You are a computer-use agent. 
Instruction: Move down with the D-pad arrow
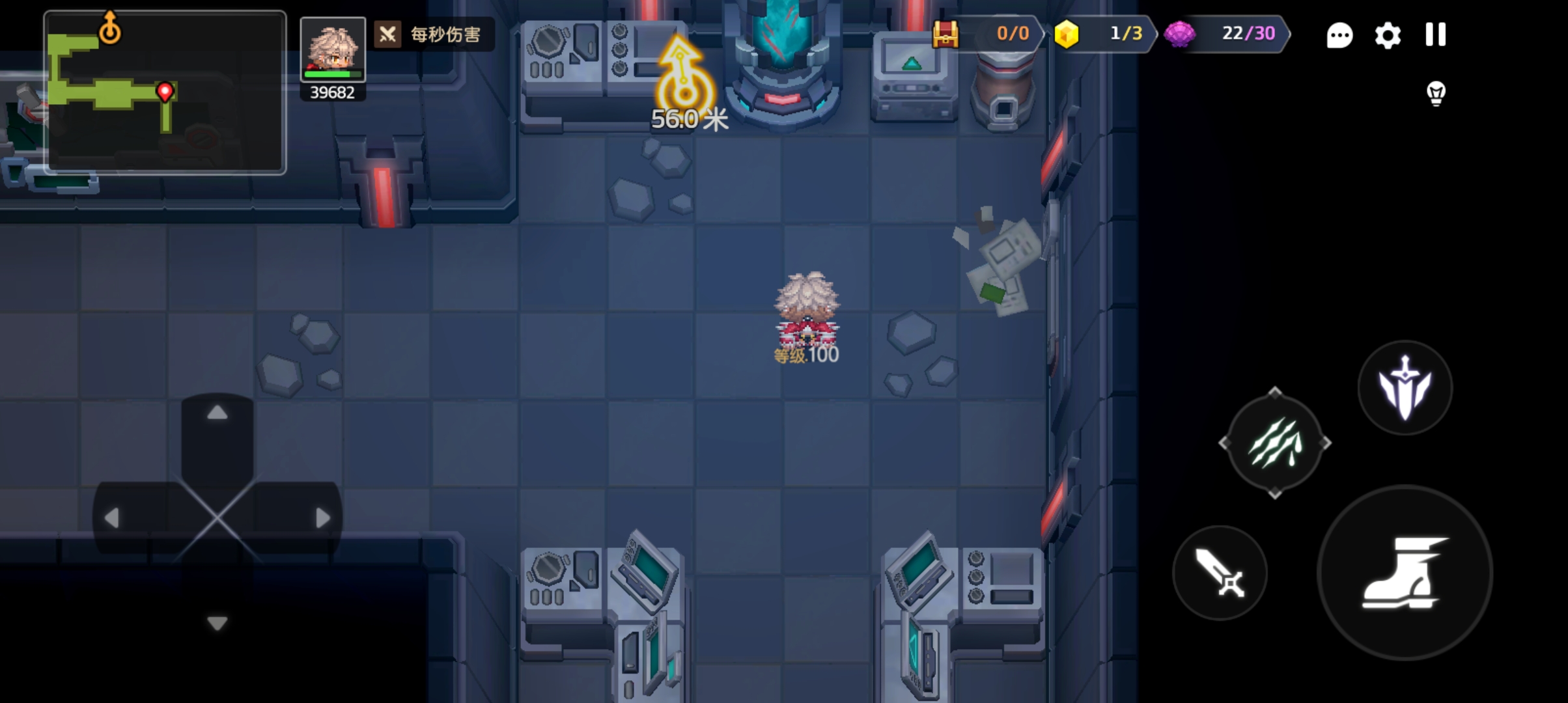click(217, 623)
